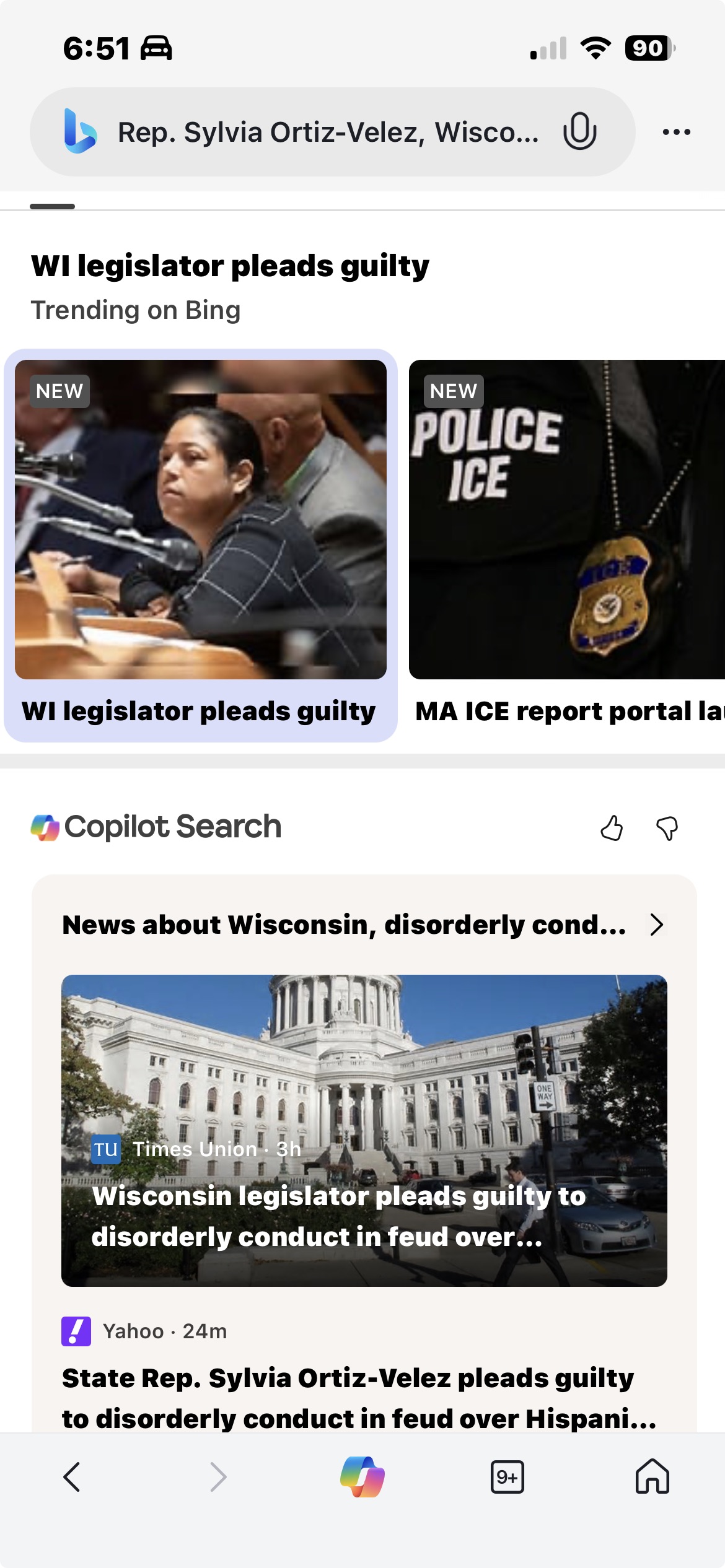Go forward to the next page

[x=218, y=1477]
